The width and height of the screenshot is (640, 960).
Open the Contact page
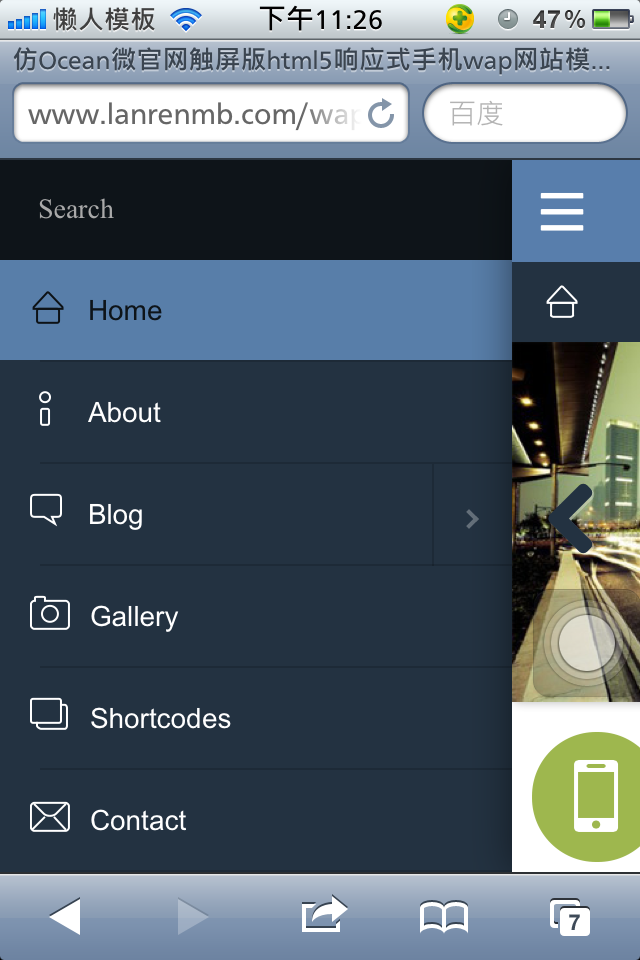pyautogui.click(x=255, y=820)
